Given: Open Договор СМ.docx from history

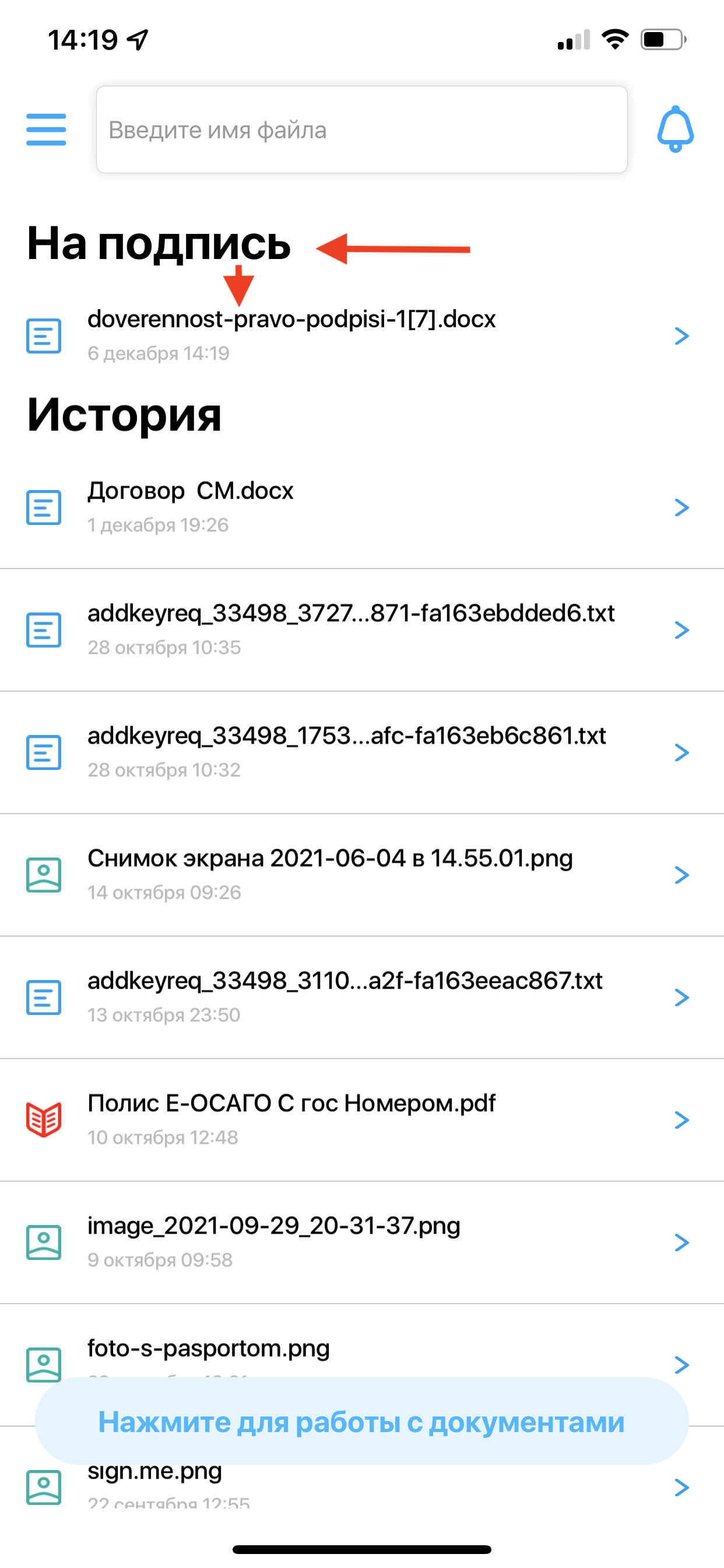Looking at the screenshot, I should click(362, 507).
